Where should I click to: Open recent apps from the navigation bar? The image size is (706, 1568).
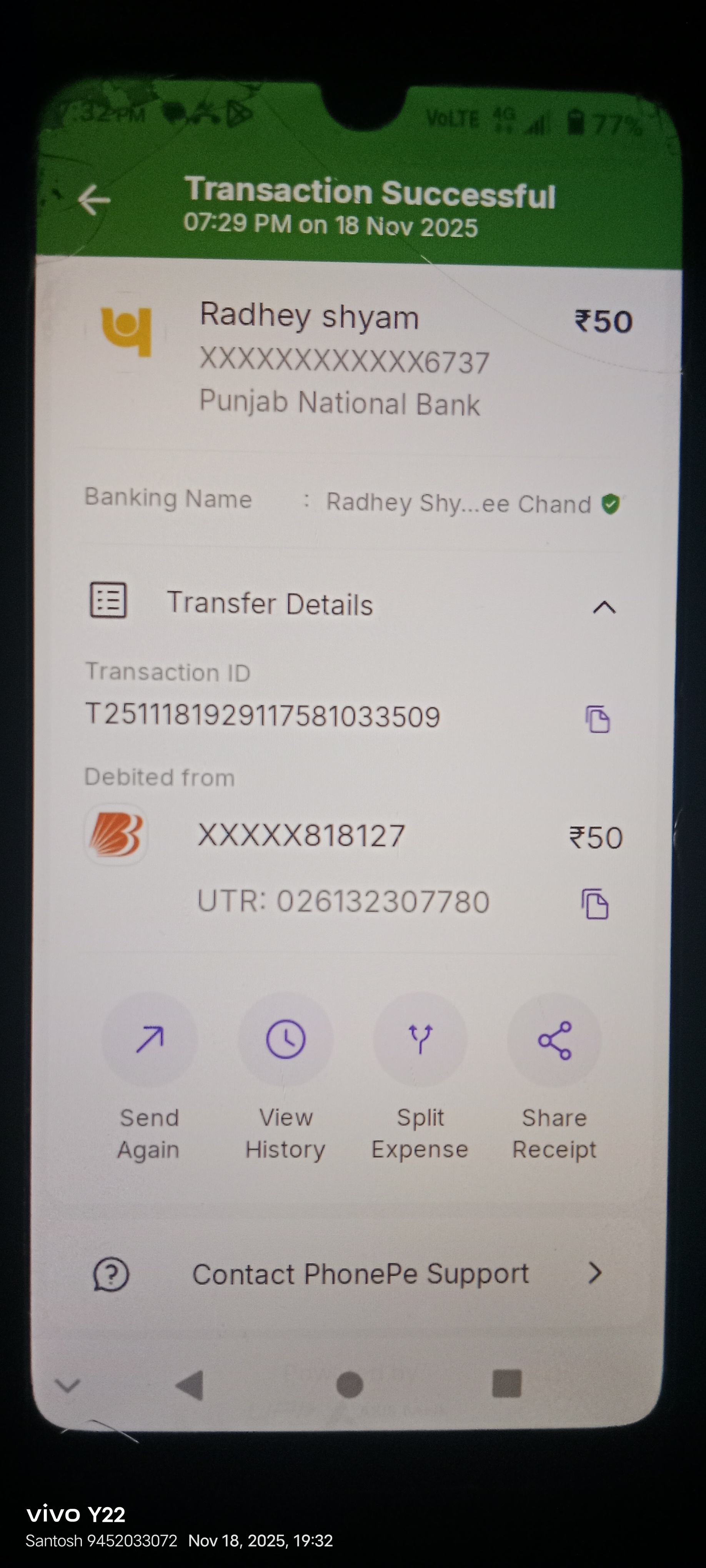pos(507,1384)
